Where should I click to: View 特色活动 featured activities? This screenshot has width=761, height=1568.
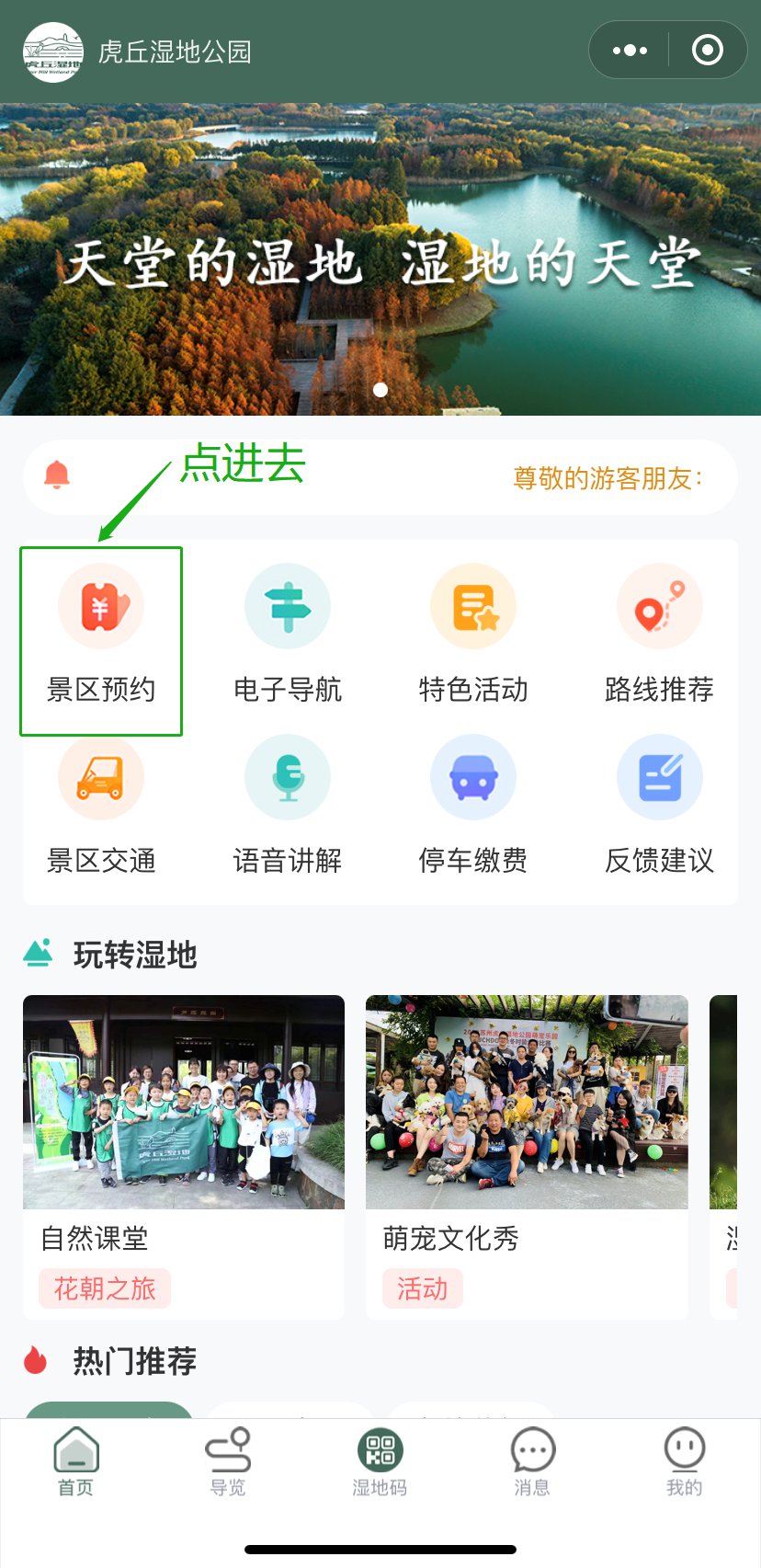473,635
